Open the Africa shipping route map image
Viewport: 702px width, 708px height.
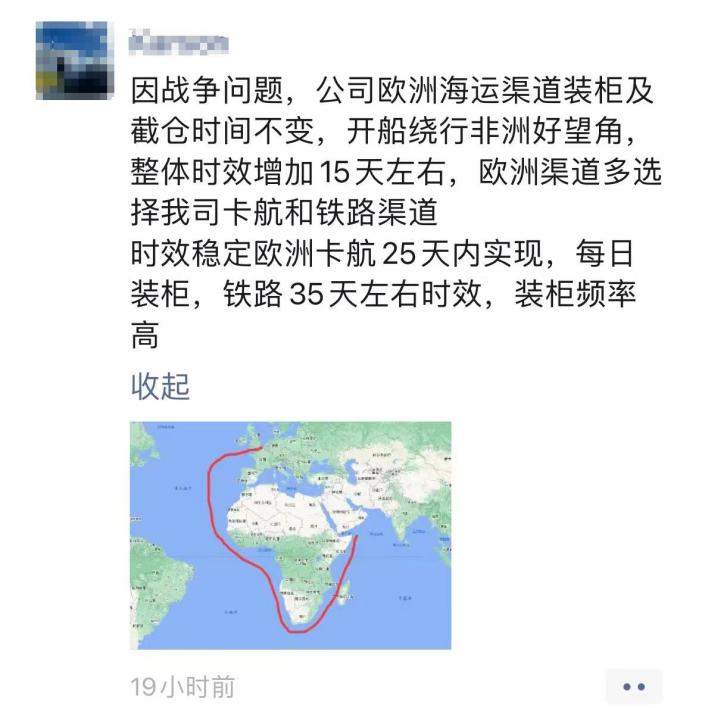coord(290,535)
